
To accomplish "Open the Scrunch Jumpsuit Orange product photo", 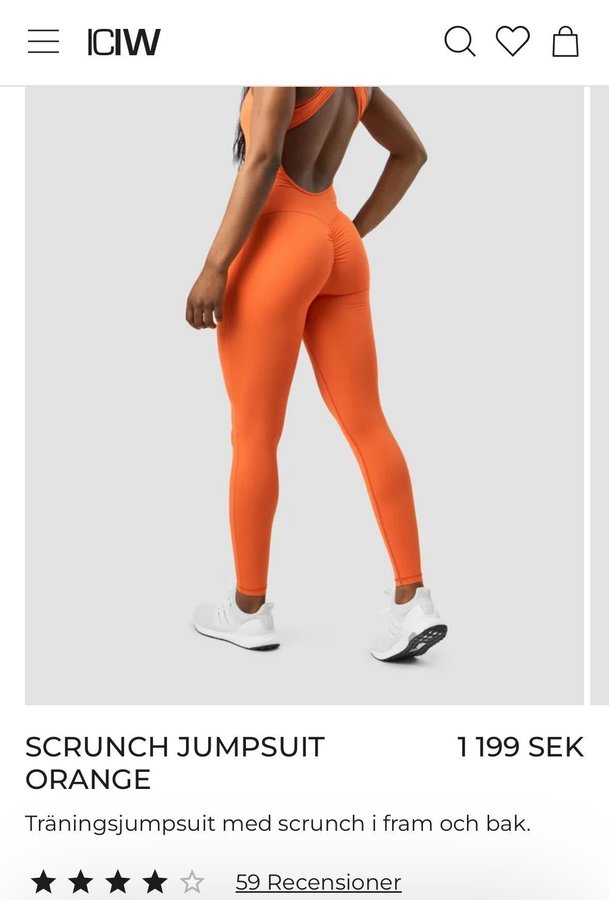I will tap(304, 395).
